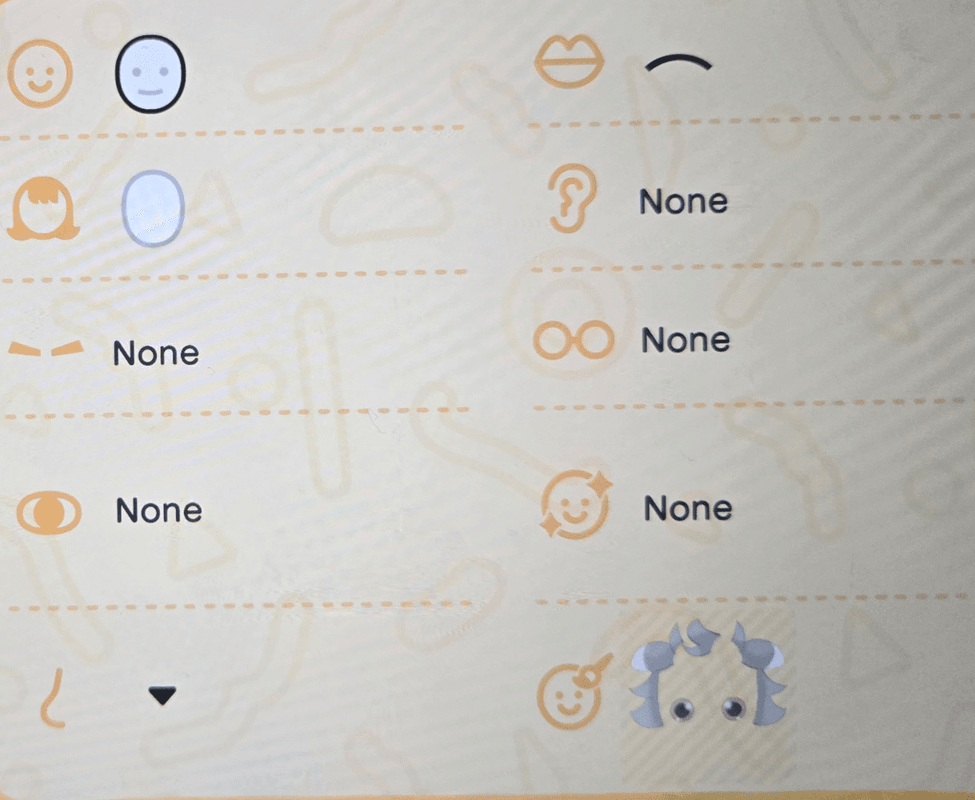This screenshot has width=975, height=800.
Task: Open the eyes option set to None
Action: pyautogui.click(x=158, y=511)
